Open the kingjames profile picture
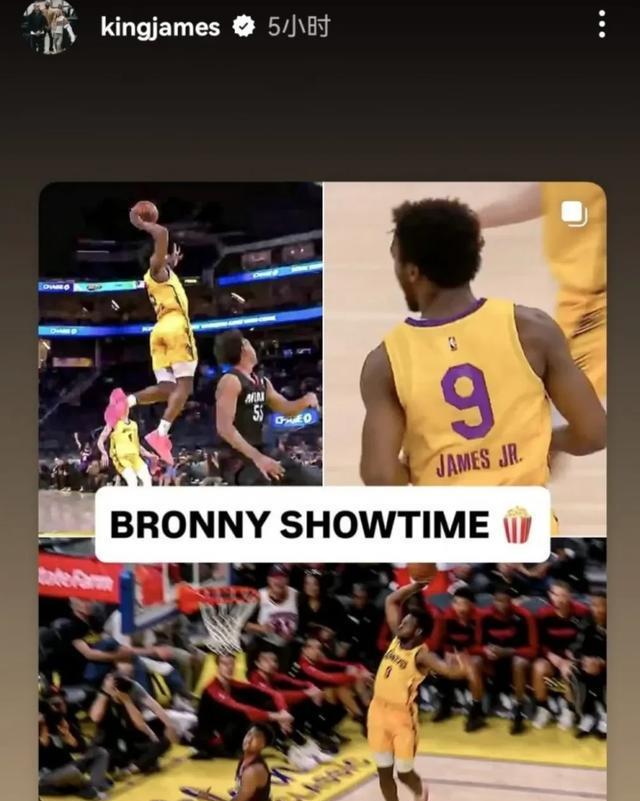The height and width of the screenshot is (801, 640). coord(49,26)
